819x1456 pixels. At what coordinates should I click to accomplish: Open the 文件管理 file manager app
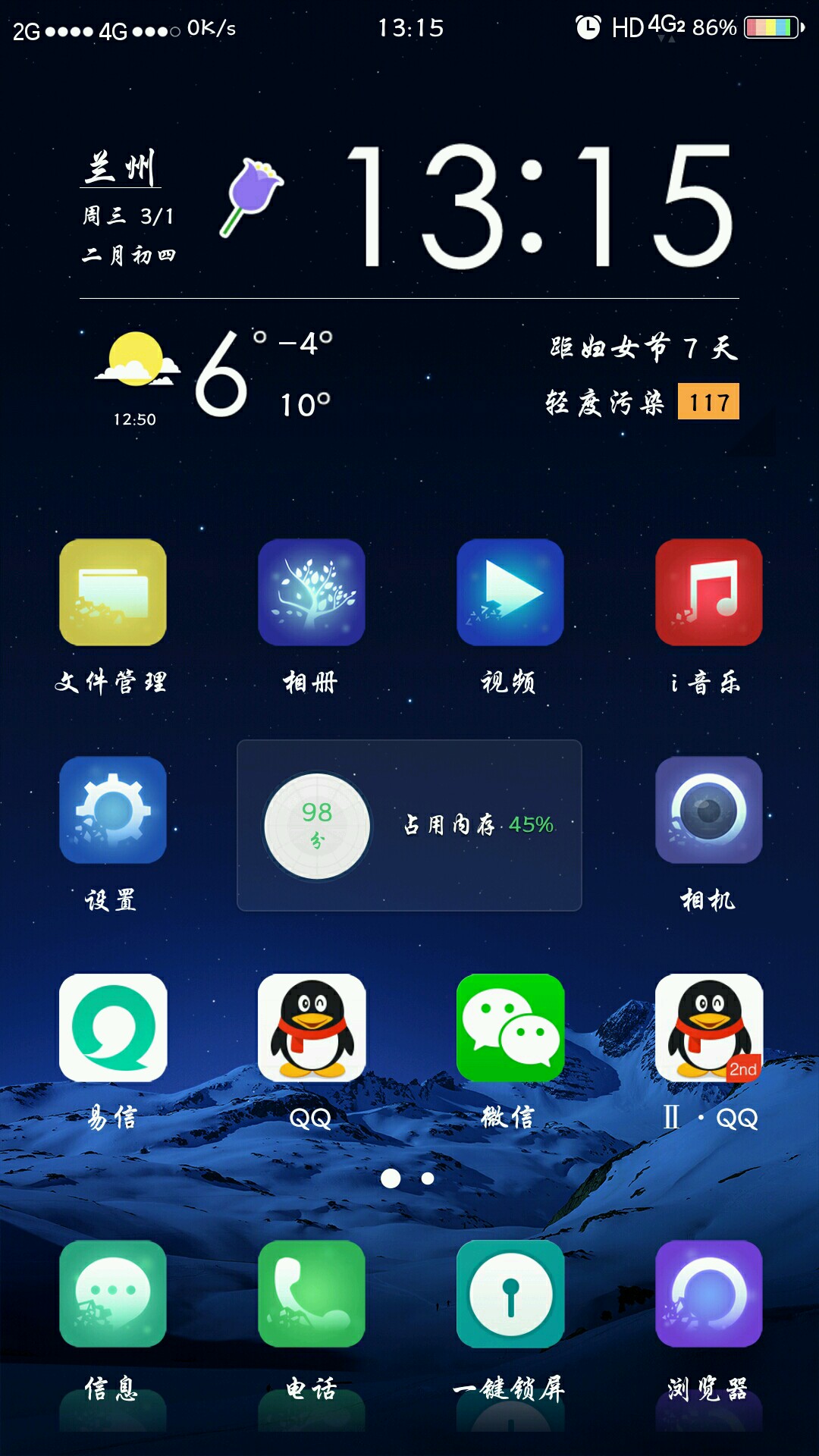coord(113,592)
